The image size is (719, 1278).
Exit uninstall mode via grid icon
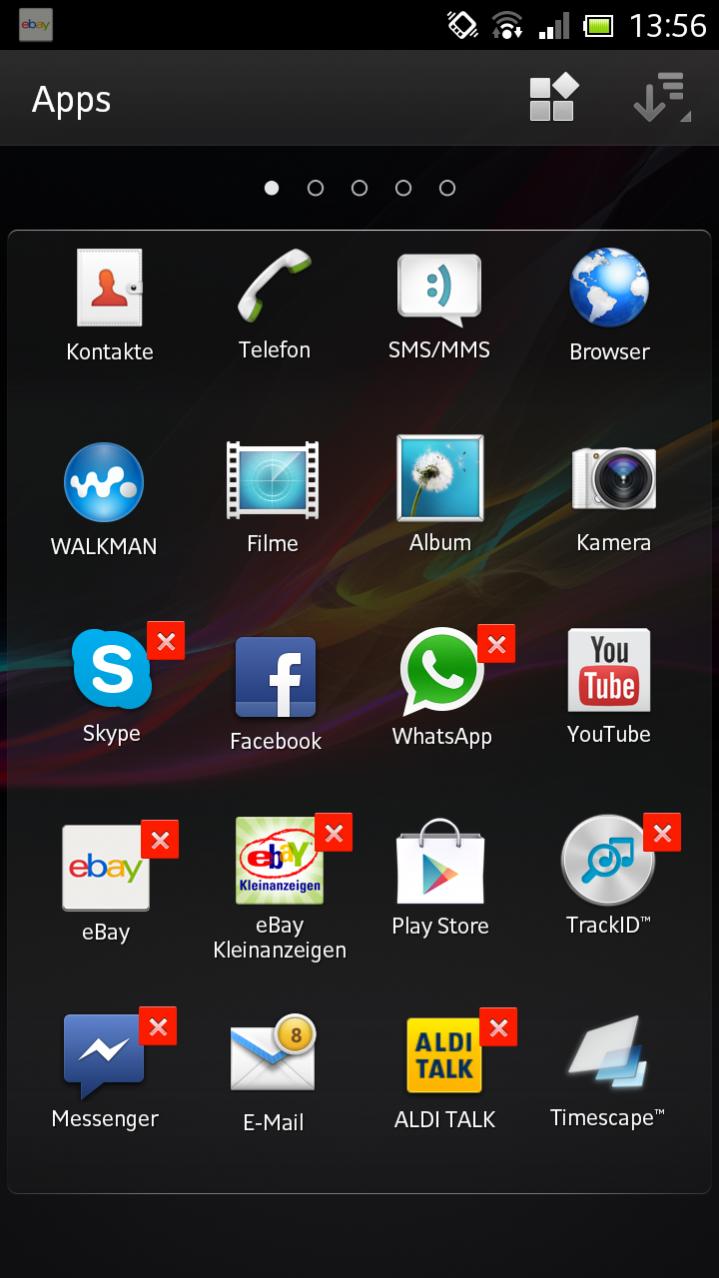pyautogui.click(x=553, y=98)
